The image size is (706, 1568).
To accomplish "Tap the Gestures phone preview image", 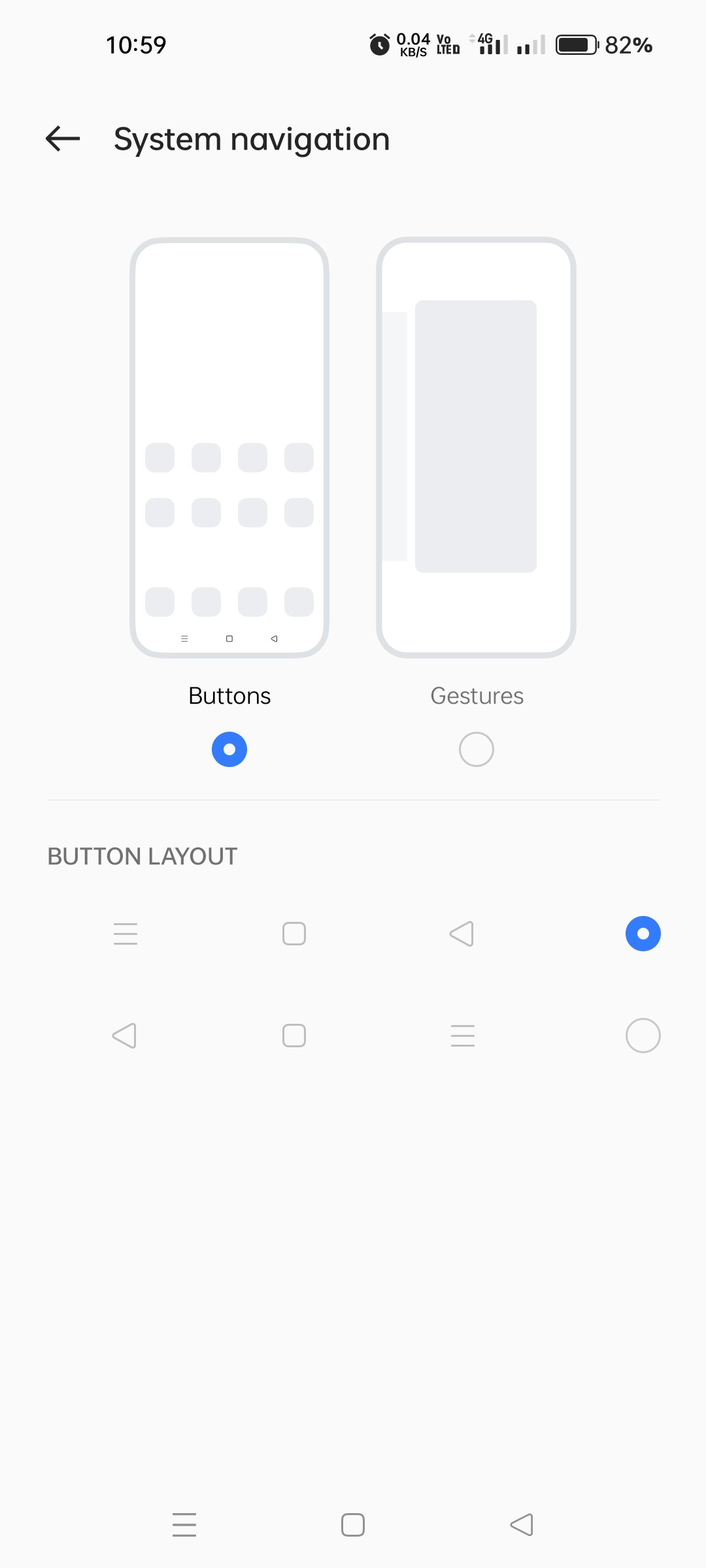I will click(x=476, y=448).
